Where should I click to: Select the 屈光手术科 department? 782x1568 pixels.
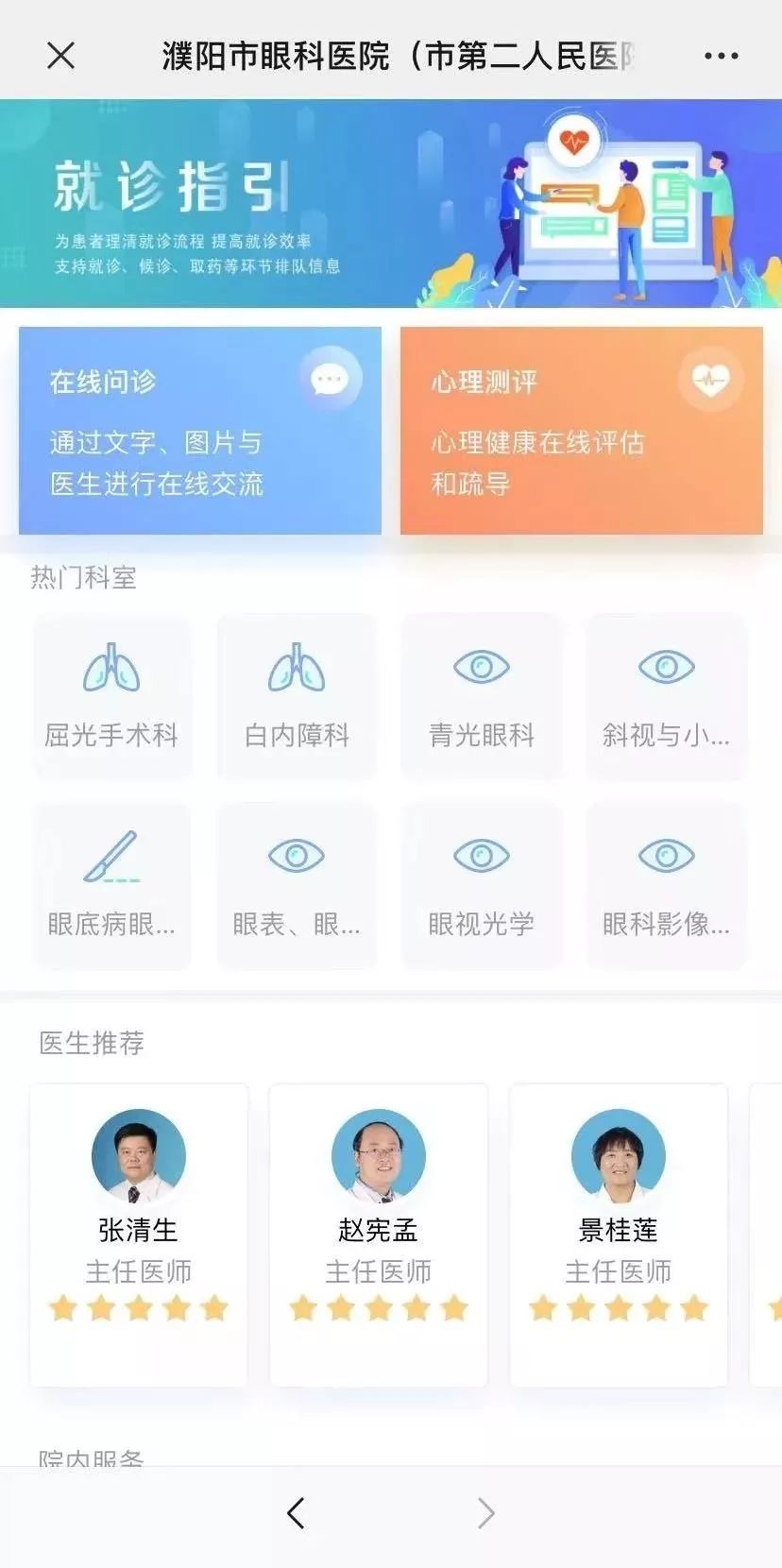tap(111, 697)
